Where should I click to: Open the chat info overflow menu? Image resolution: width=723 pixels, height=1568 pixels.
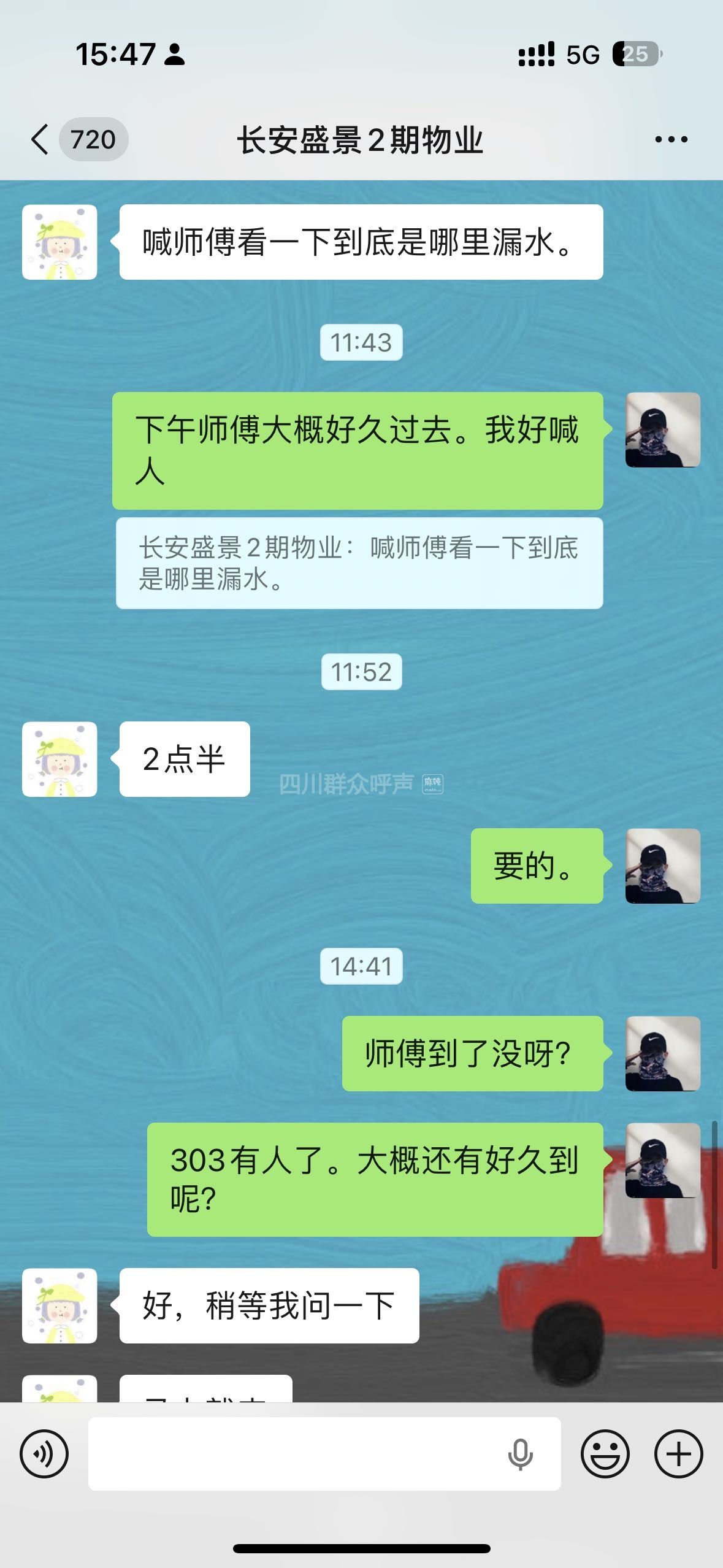(x=671, y=140)
